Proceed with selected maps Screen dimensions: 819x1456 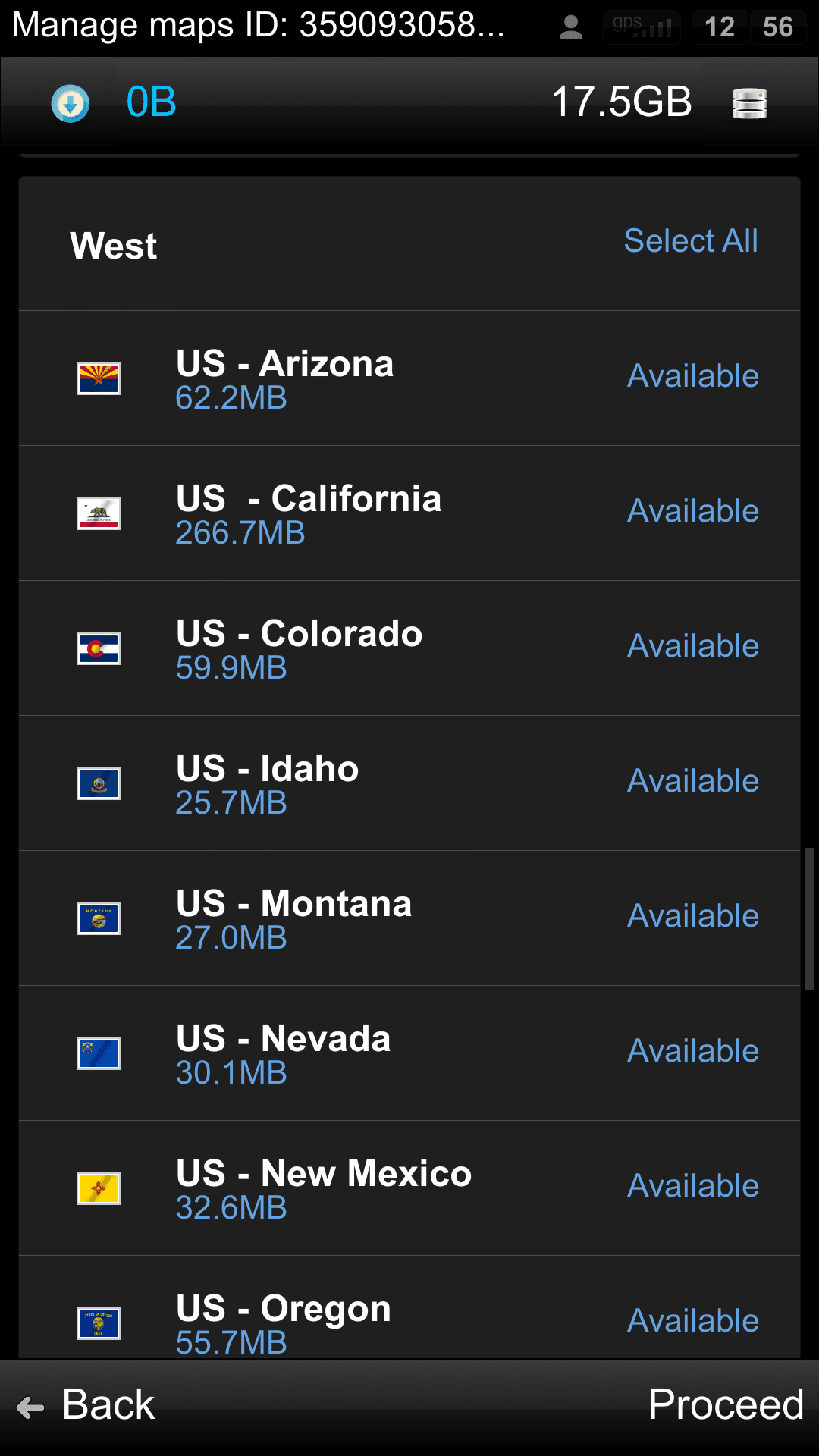726,1405
